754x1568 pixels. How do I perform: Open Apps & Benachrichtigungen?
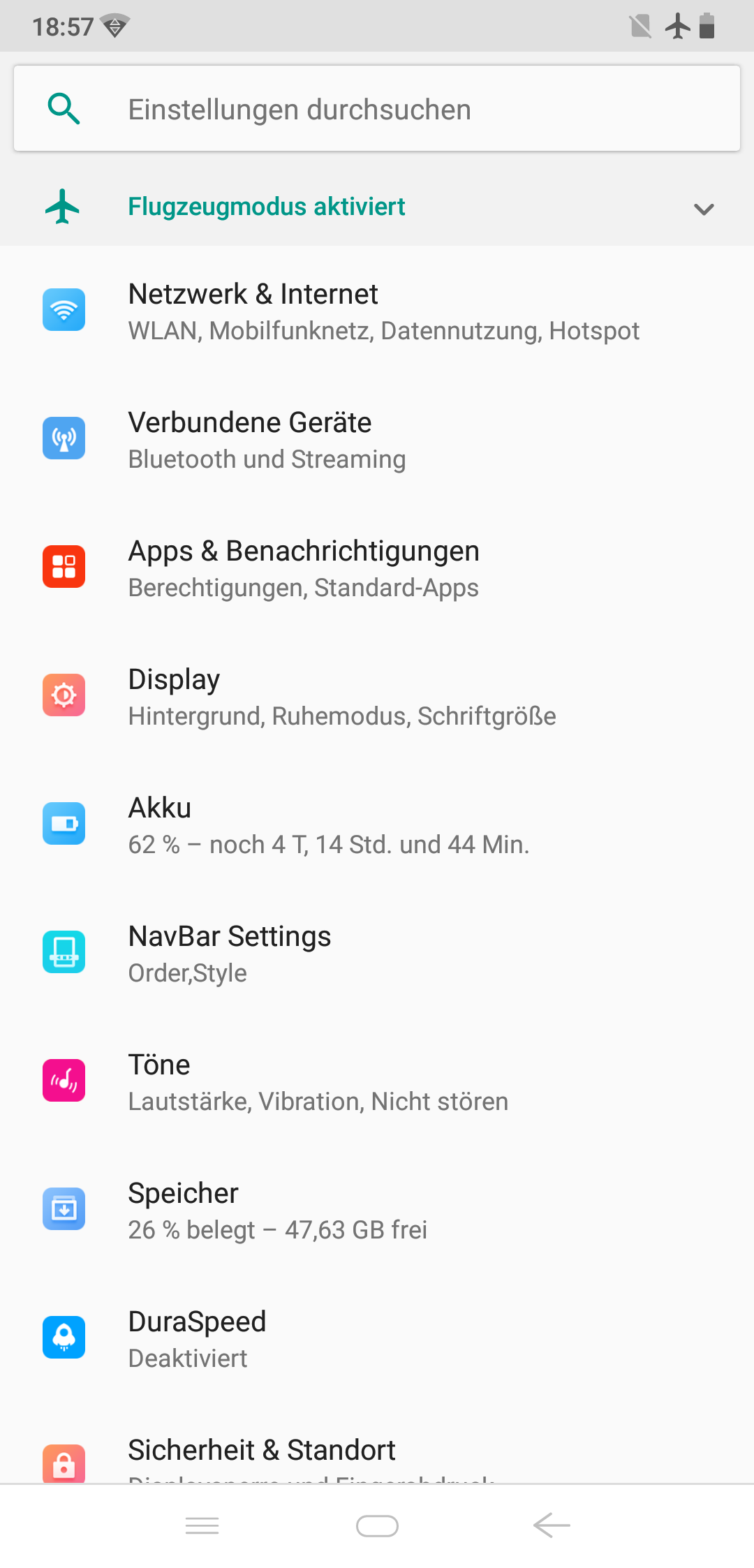pos(377,568)
